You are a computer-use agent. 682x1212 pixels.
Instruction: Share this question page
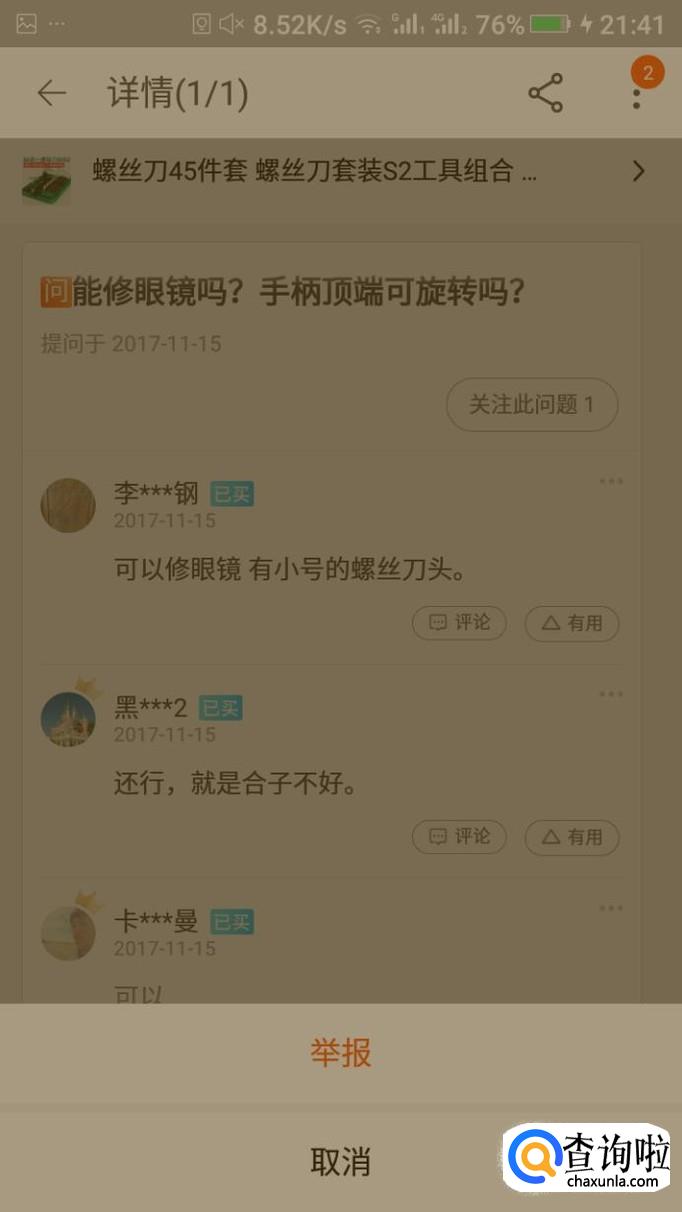pyautogui.click(x=546, y=93)
